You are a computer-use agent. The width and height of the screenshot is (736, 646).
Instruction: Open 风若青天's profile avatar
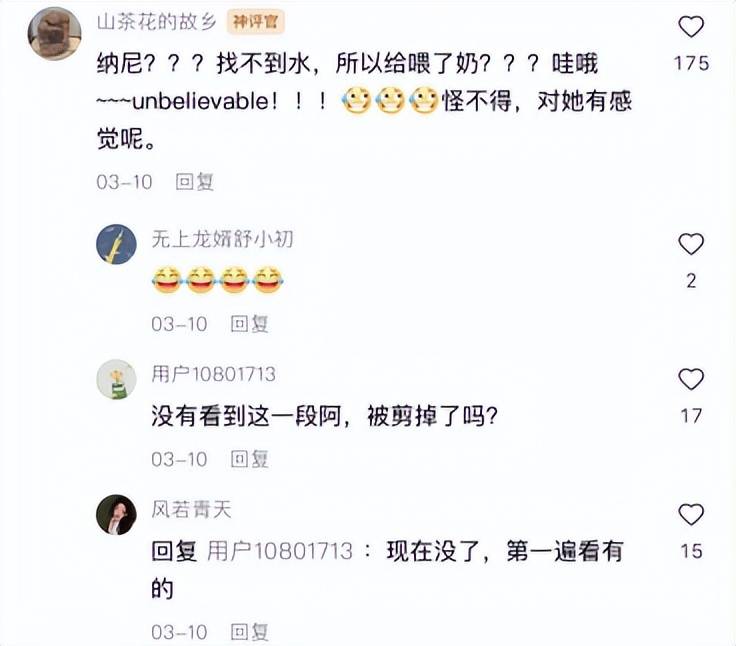point(116,515)
